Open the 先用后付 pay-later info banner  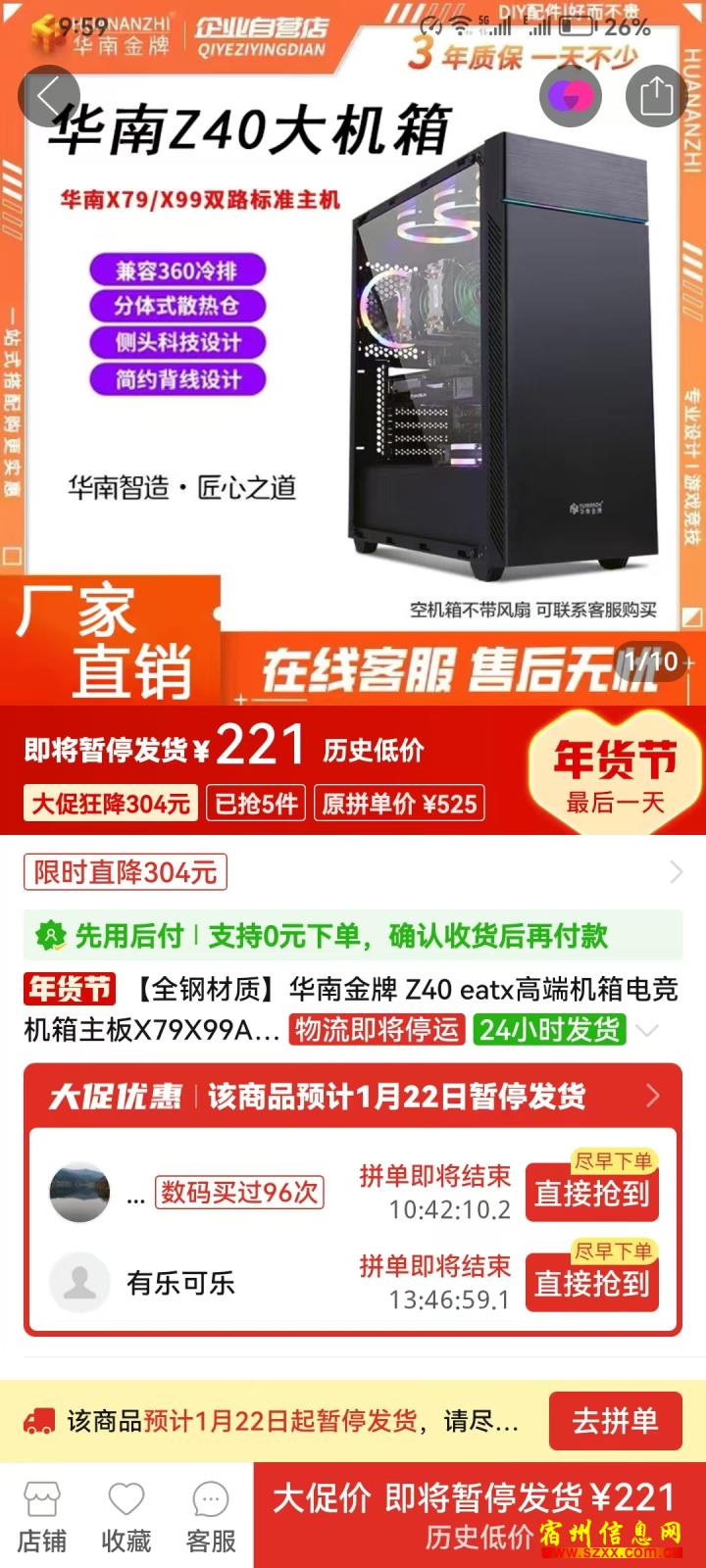(353, 936)
